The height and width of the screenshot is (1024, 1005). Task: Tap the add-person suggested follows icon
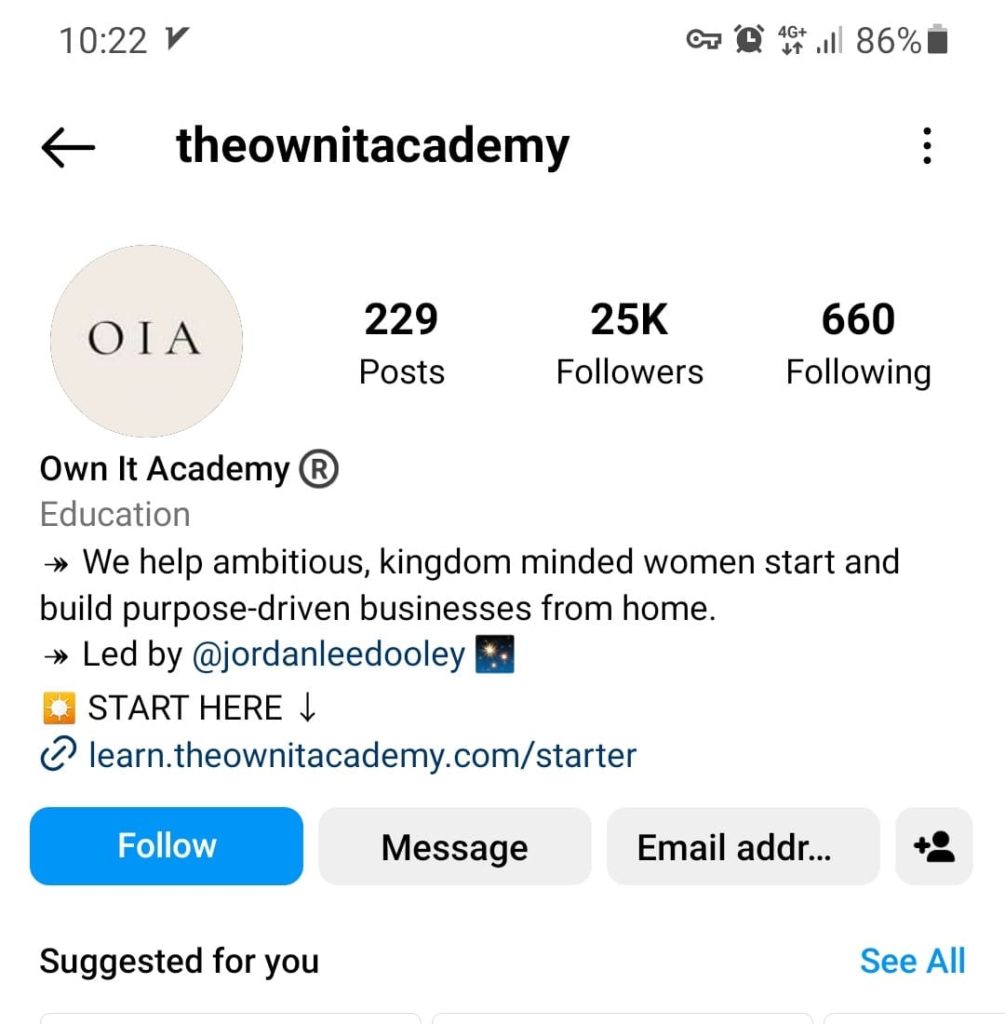934,846
